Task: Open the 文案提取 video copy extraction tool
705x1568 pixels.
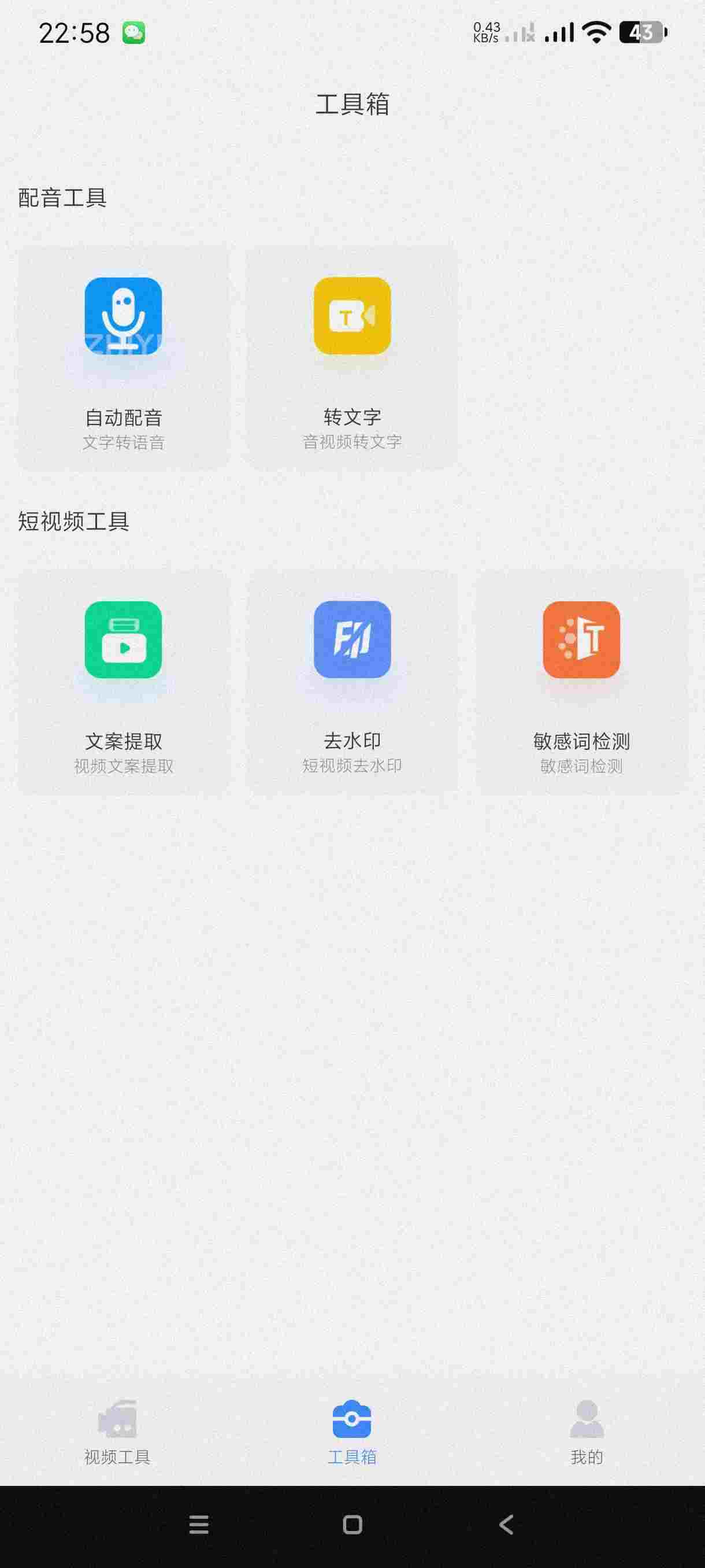Action: tap(124, 681)
